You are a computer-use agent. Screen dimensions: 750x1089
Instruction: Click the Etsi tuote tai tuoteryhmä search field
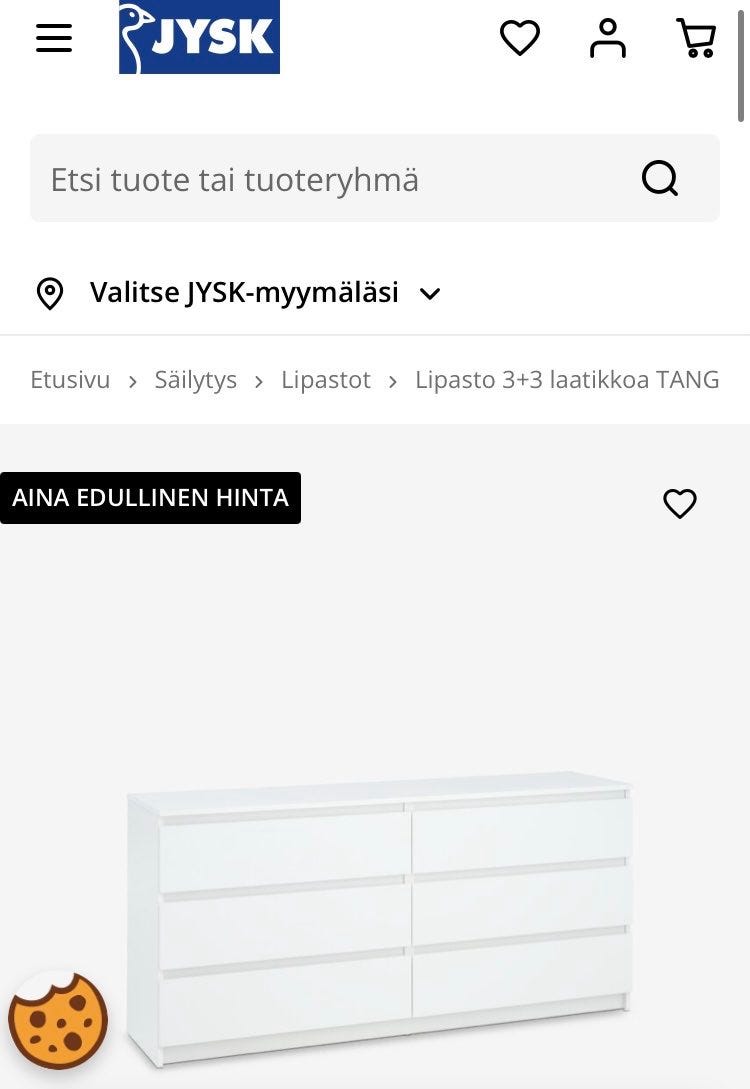pos(300,178)
